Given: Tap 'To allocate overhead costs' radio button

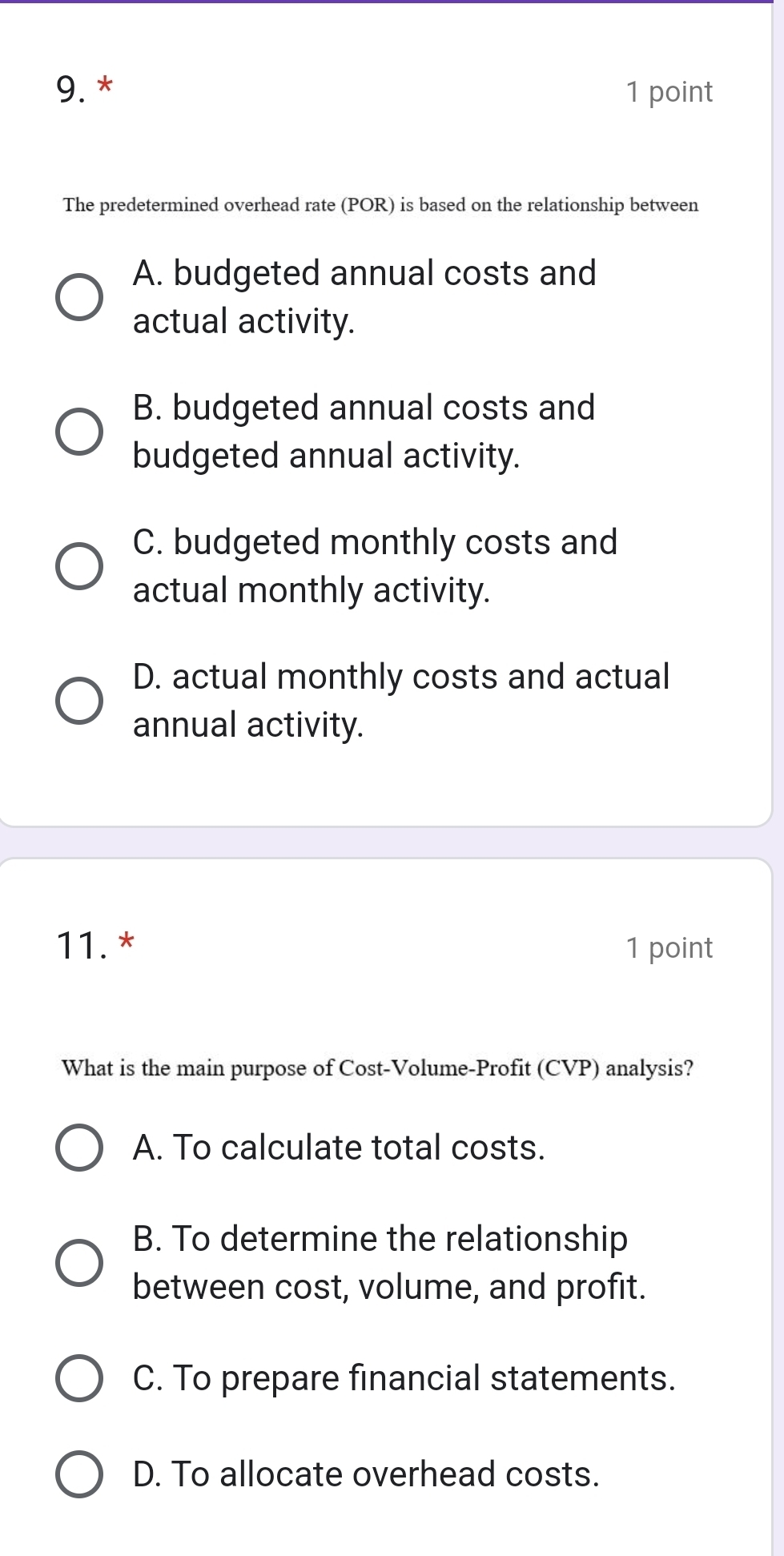Looking at the screenshot, I should (x=78, y=1474).
